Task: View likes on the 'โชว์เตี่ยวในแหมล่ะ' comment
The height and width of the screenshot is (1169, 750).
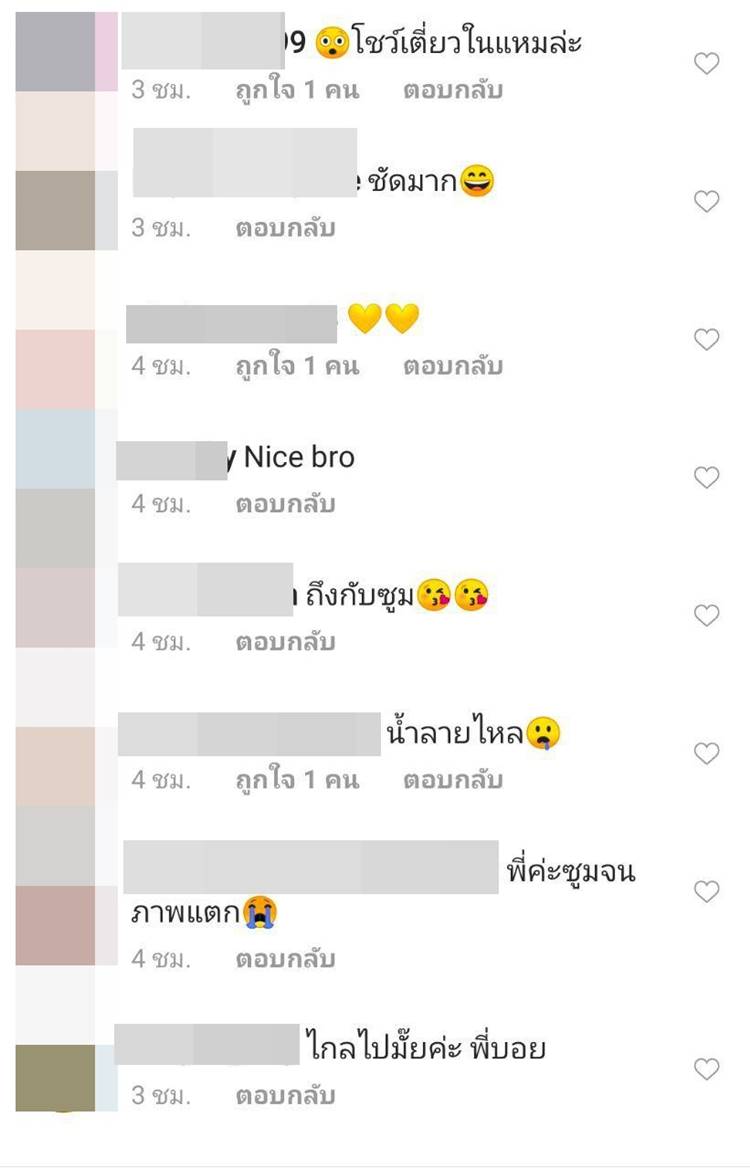Action: point(297,90)
